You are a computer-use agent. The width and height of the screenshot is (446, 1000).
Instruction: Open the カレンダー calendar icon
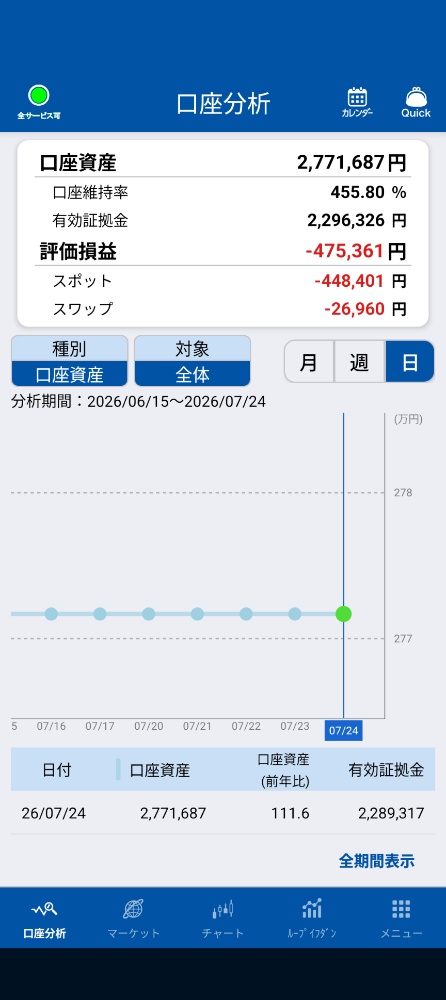(x=357, y=102)
